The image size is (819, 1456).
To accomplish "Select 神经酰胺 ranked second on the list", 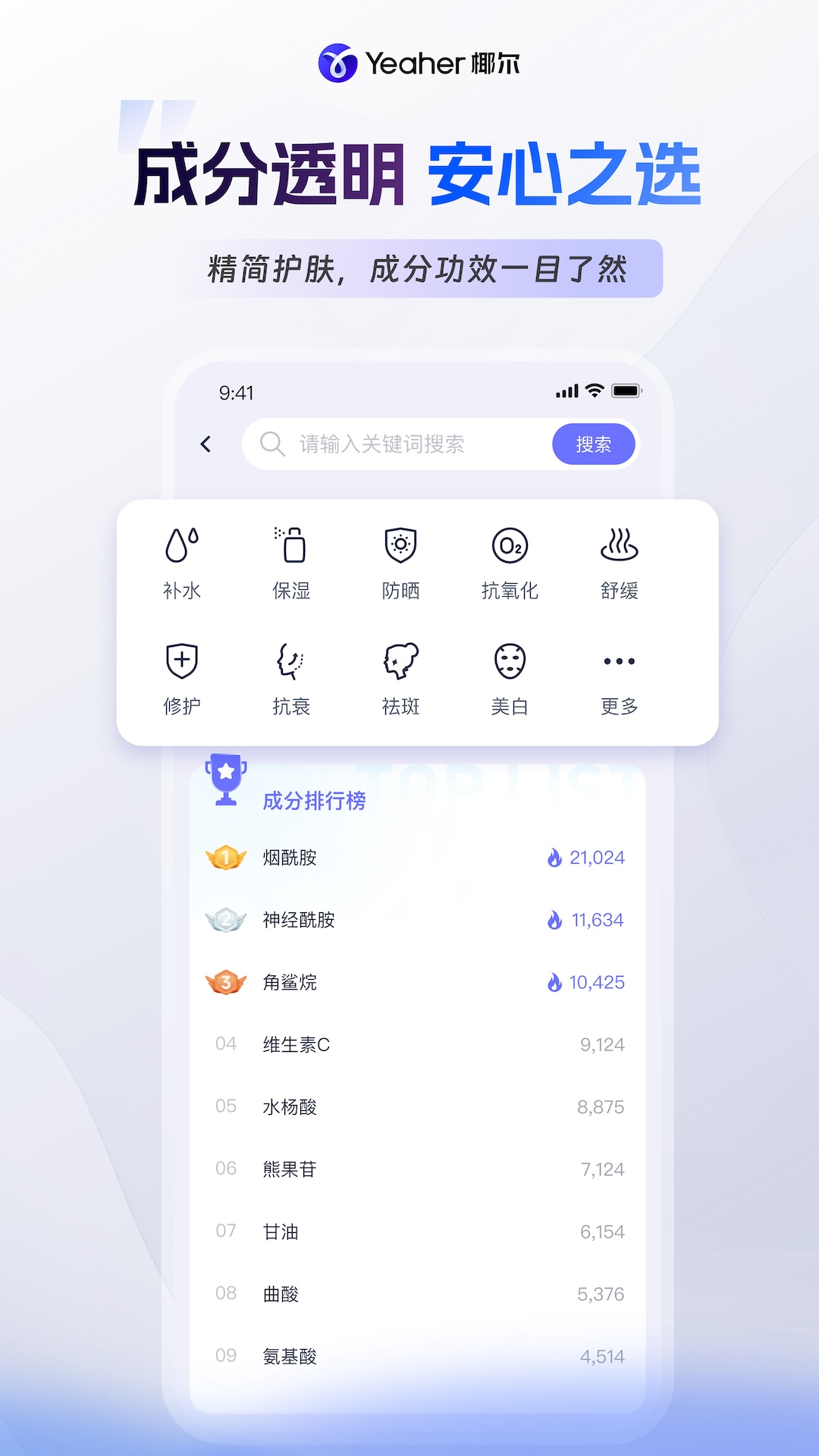I will [x=299, y=920].
